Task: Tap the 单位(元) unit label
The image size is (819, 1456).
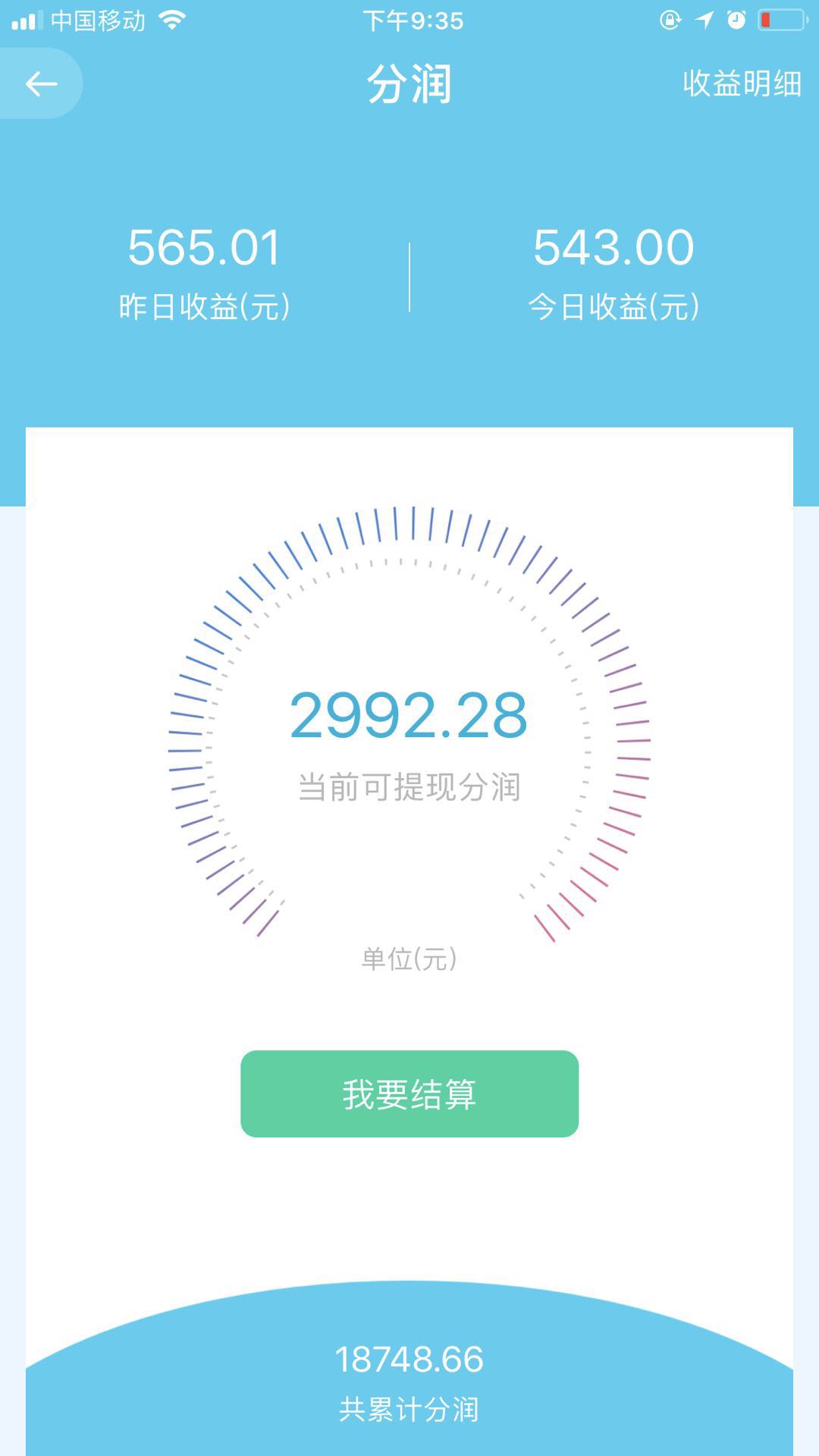Action: 409,958
